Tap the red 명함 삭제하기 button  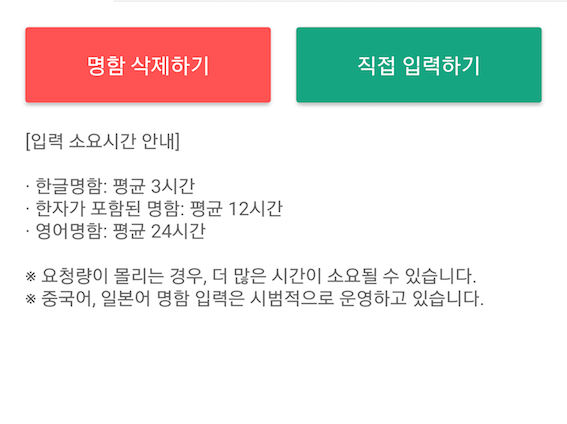click(x=148, y=65)
